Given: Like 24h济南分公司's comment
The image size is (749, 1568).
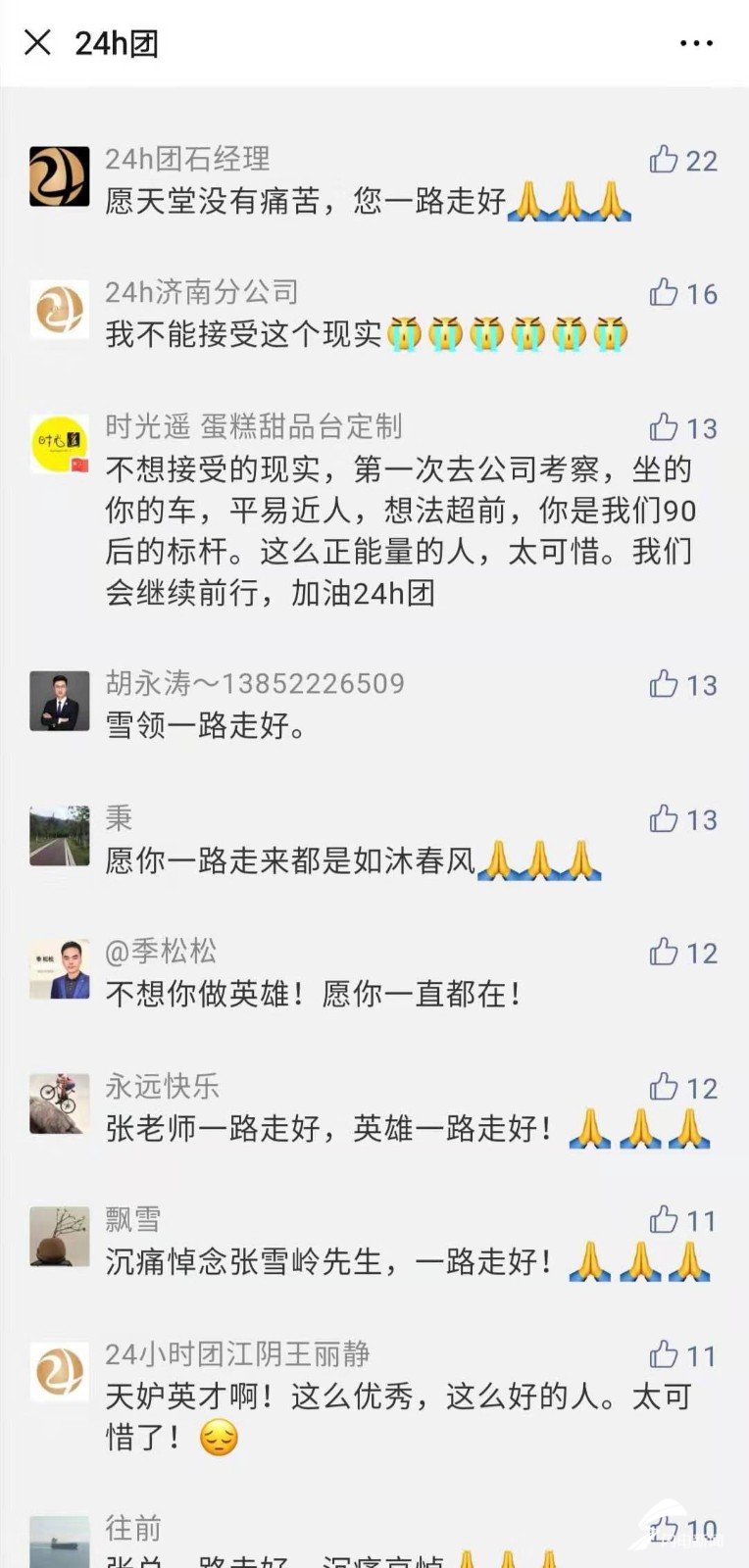Looking at the screenshot, I should point(665,293).
